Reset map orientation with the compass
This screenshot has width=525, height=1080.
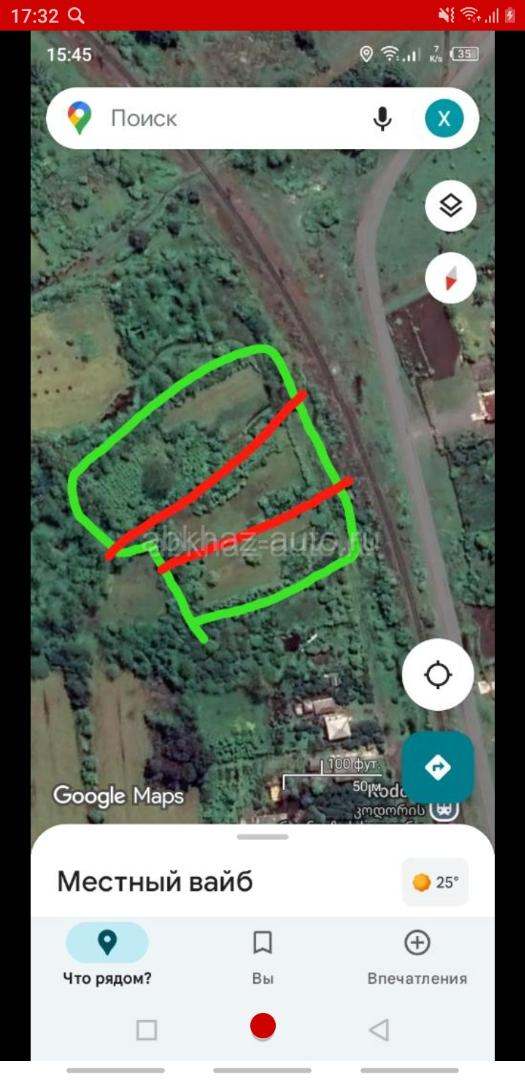click(451, 279)
